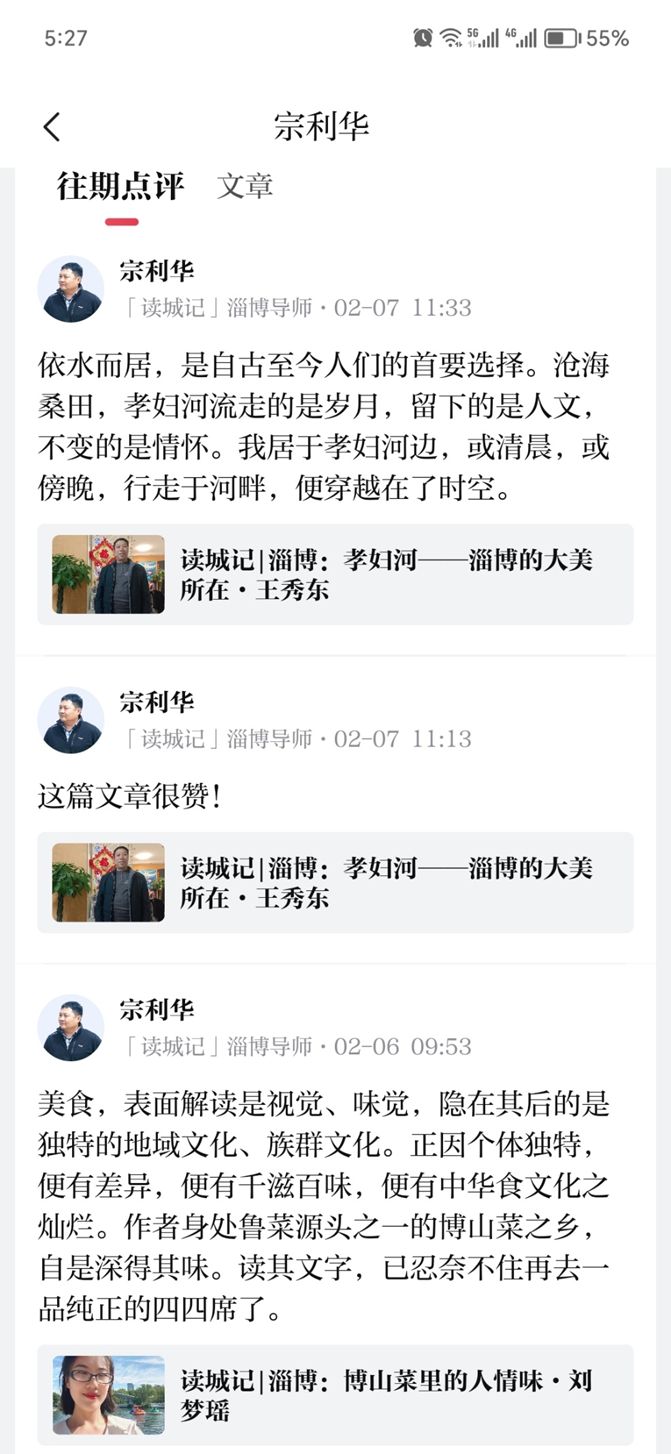Viewport: 671px width, 1454px height.
Task: Tap 宗利华's avatar on the 09:53 comment
Action: coord(71,1028)
